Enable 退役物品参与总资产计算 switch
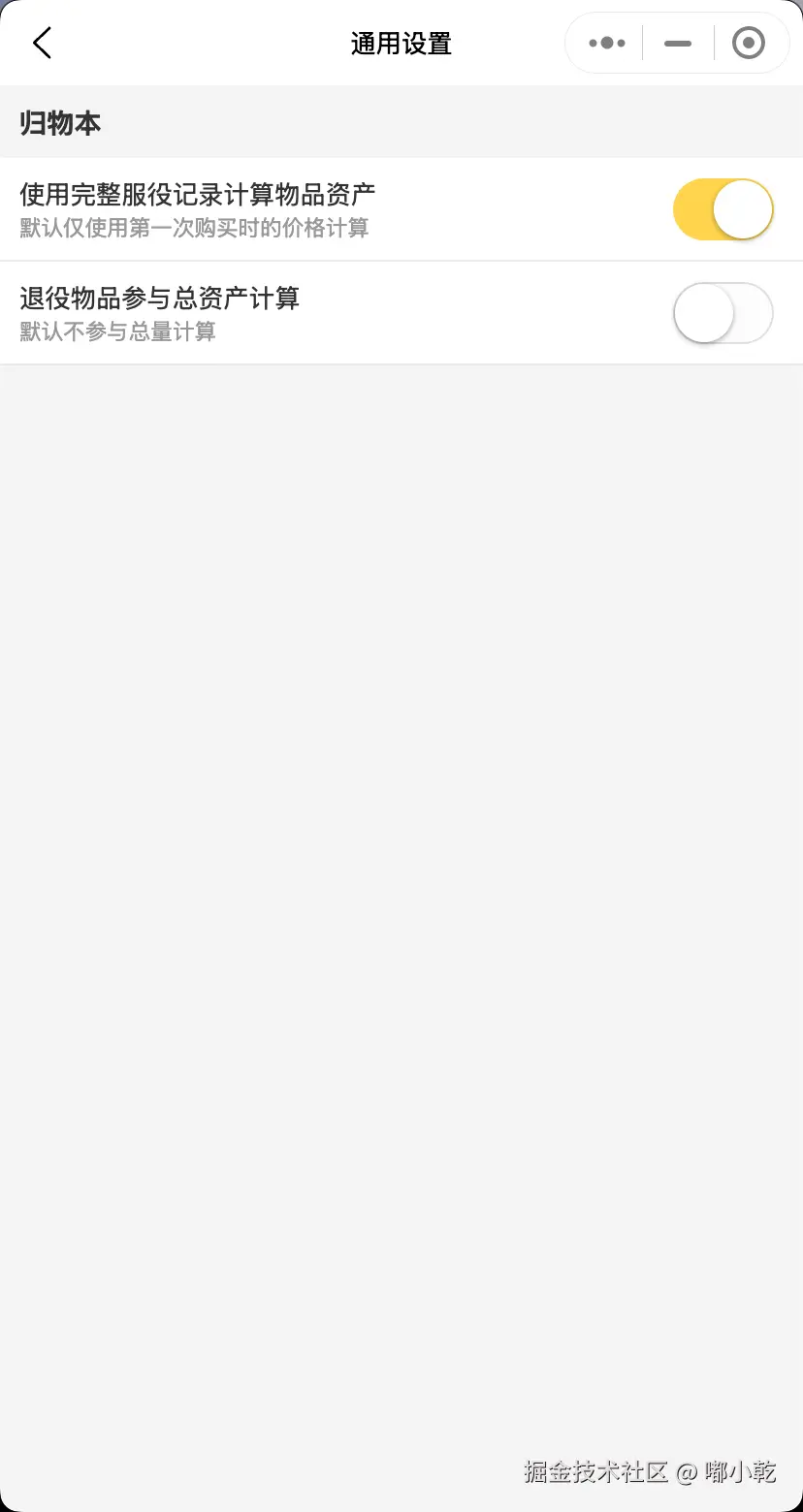The image size is (803, 1512). [x=723, y=313]
